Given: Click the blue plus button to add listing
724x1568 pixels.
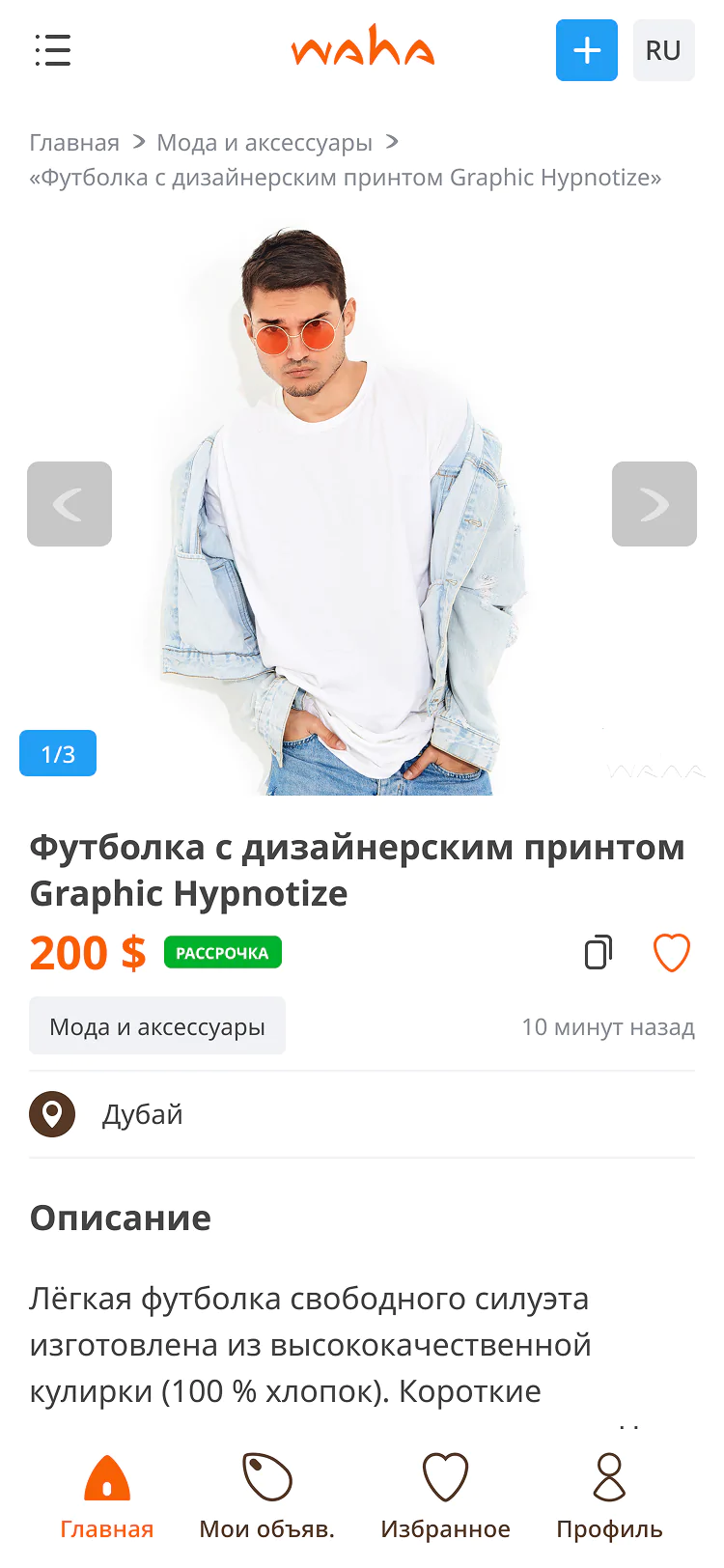Looking at the screenshot, I should [586, 50].
